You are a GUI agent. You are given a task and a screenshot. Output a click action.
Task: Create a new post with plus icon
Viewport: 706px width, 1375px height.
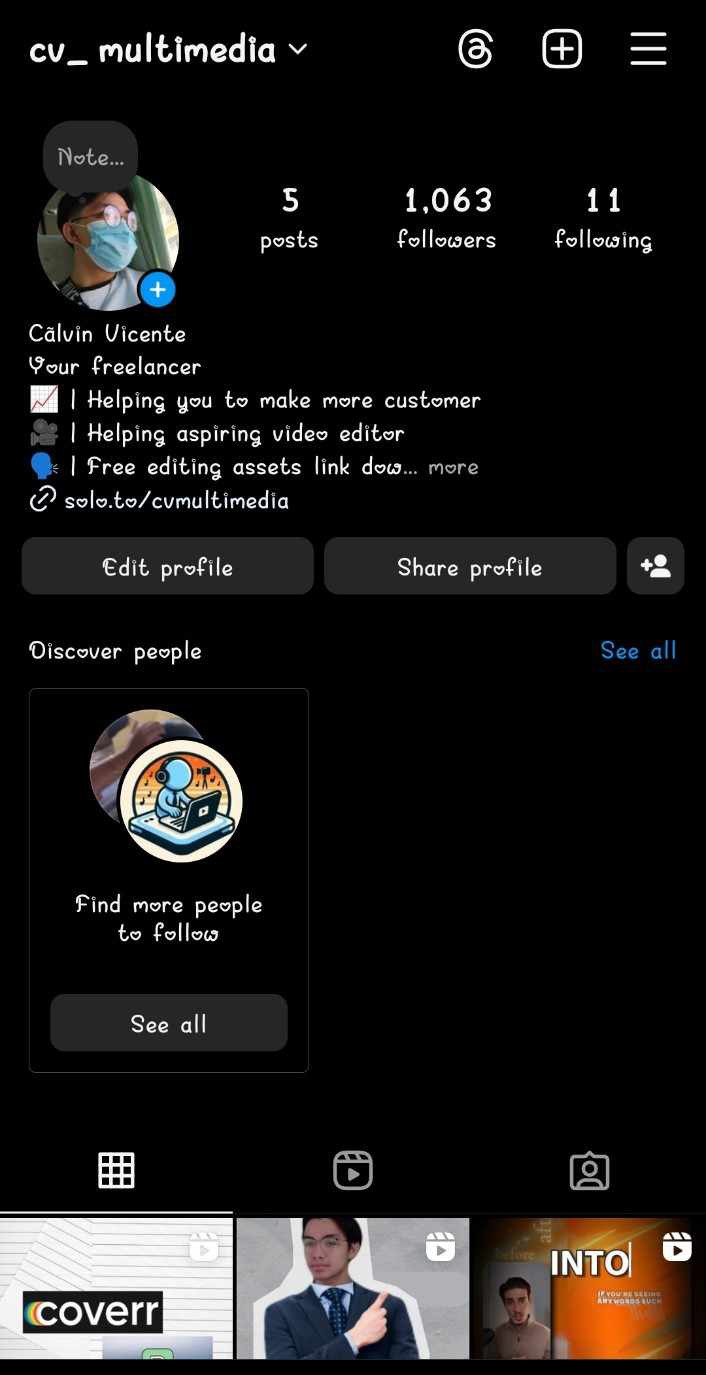(562, 49)
